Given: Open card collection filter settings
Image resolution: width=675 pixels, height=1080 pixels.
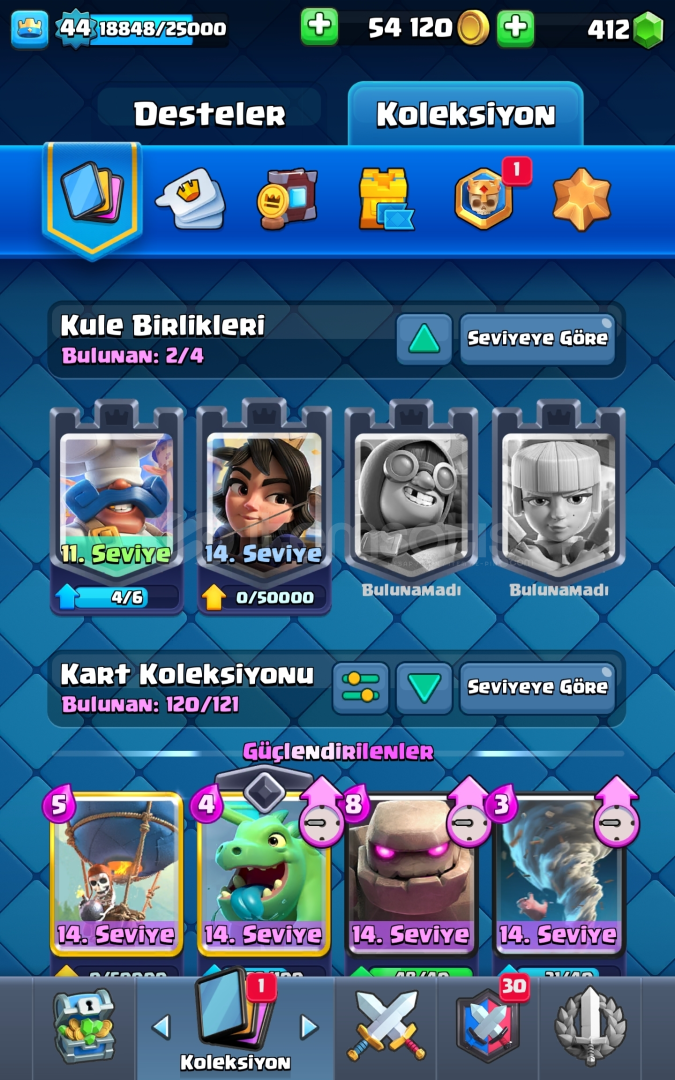Looking at the screenshot, I should coord(360,687).
